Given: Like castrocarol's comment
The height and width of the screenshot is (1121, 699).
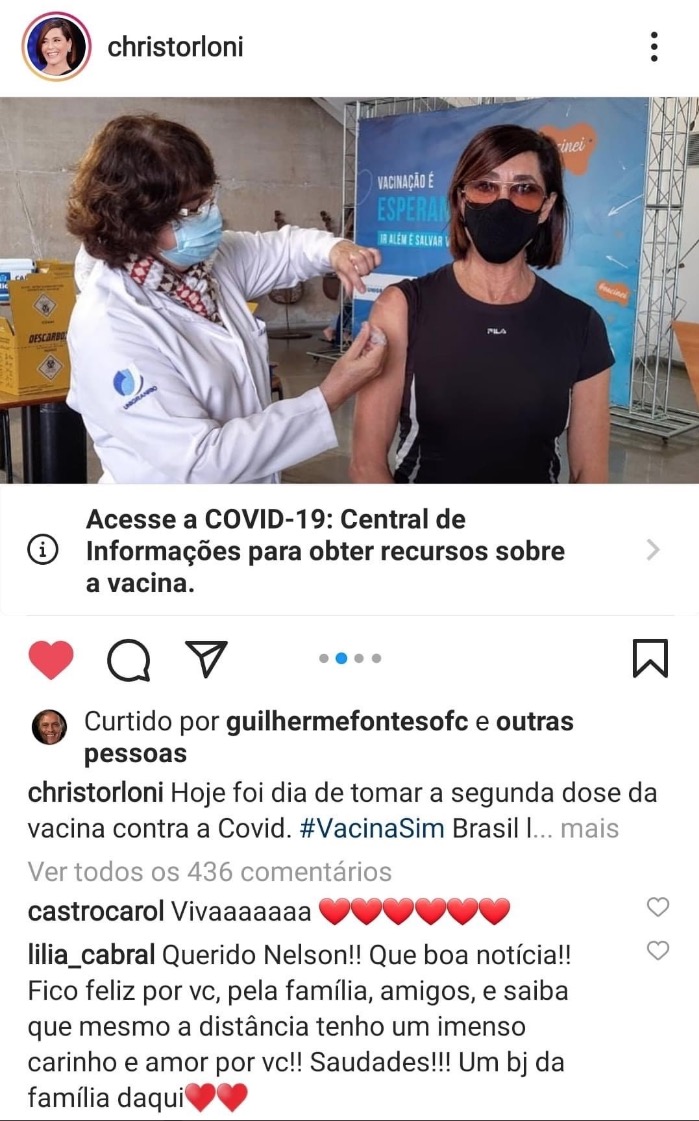Looking at the screenshot, I should pyautogui.click(x=658, y=907).
